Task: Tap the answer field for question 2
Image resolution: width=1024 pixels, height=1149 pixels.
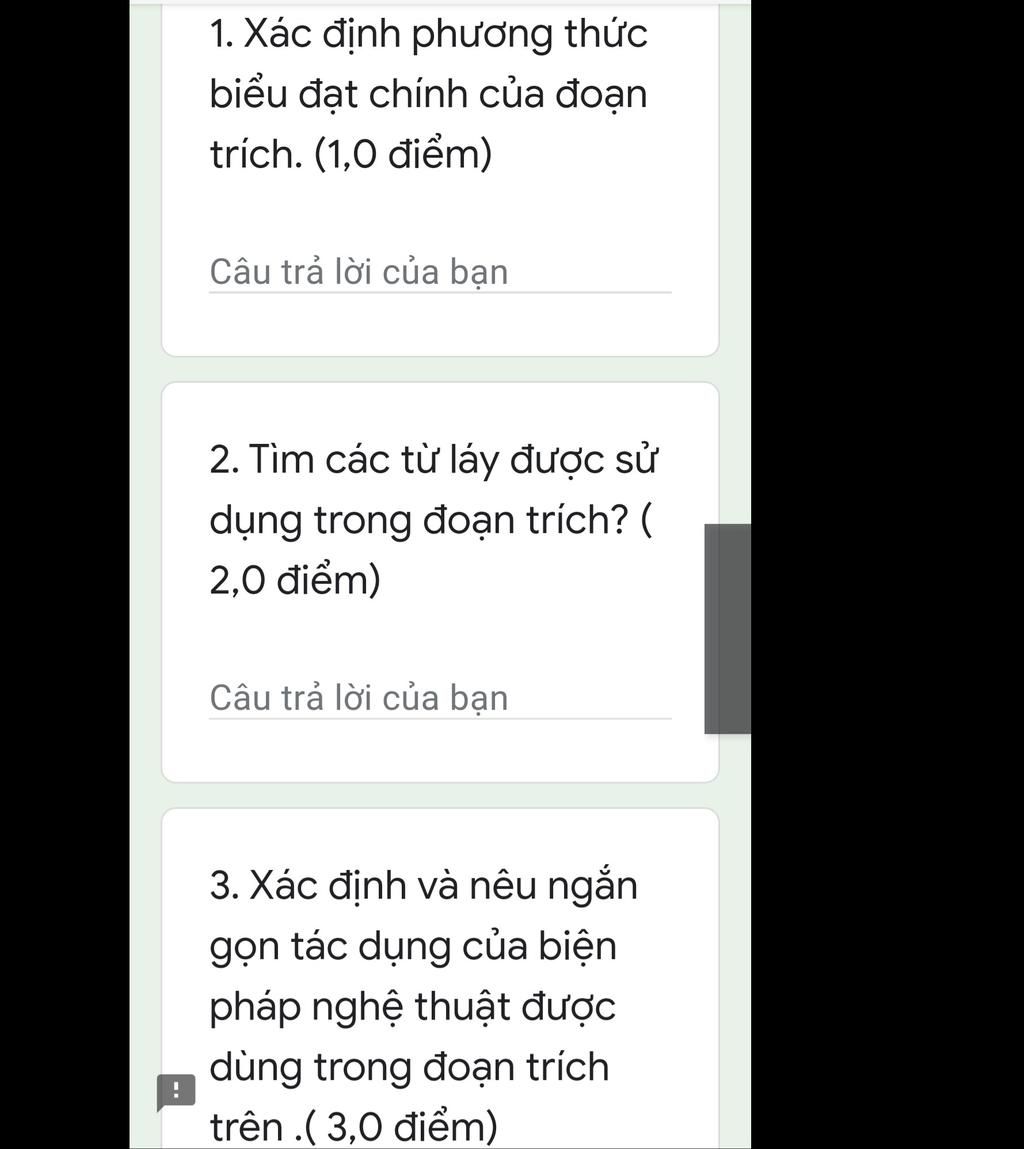Action: point(439,698)
